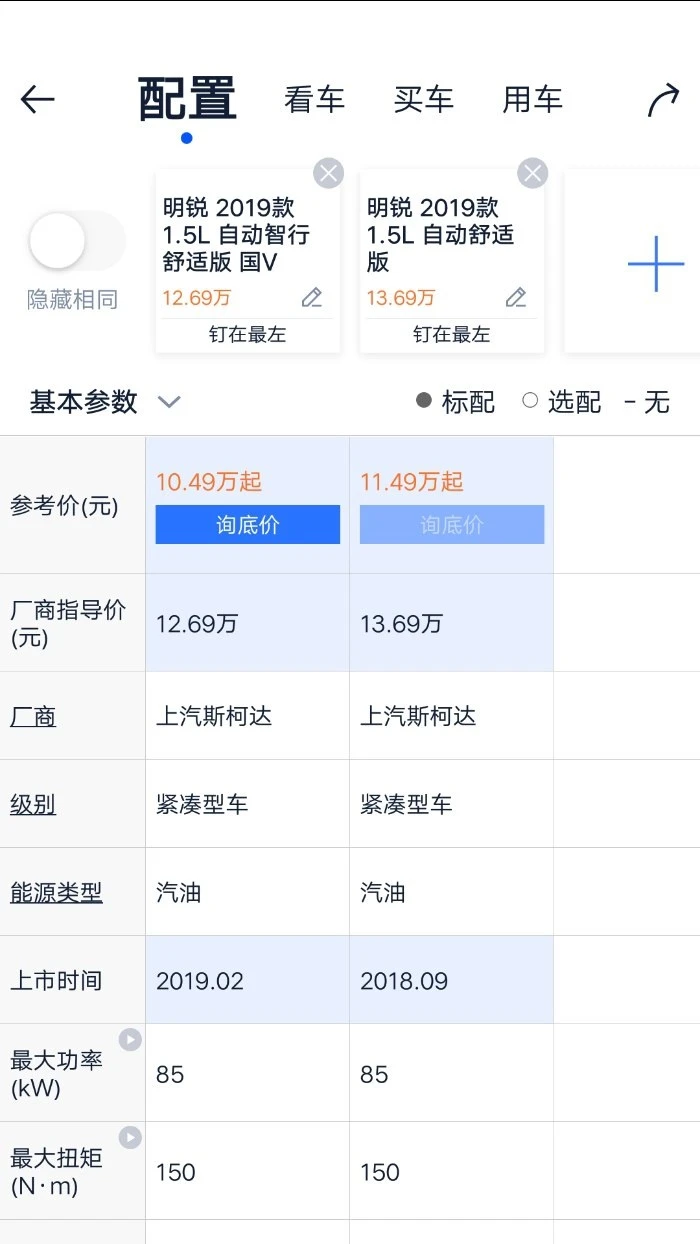Switch to the 看车 tab
Image resolution: width=700 pixels, height=1244 pixels.
tap(314, 100)
